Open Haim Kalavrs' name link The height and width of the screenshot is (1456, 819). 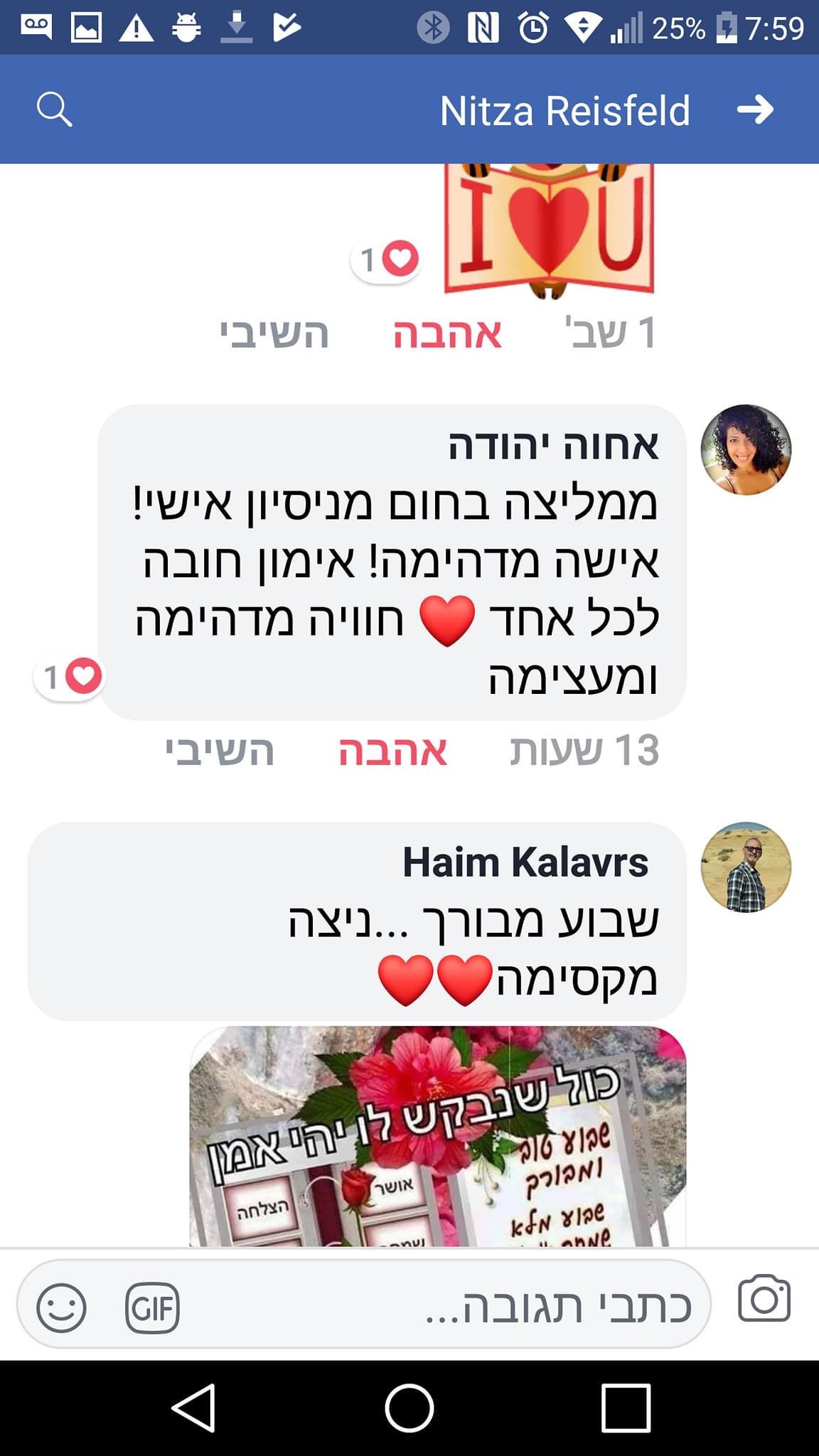pos(525,862)
